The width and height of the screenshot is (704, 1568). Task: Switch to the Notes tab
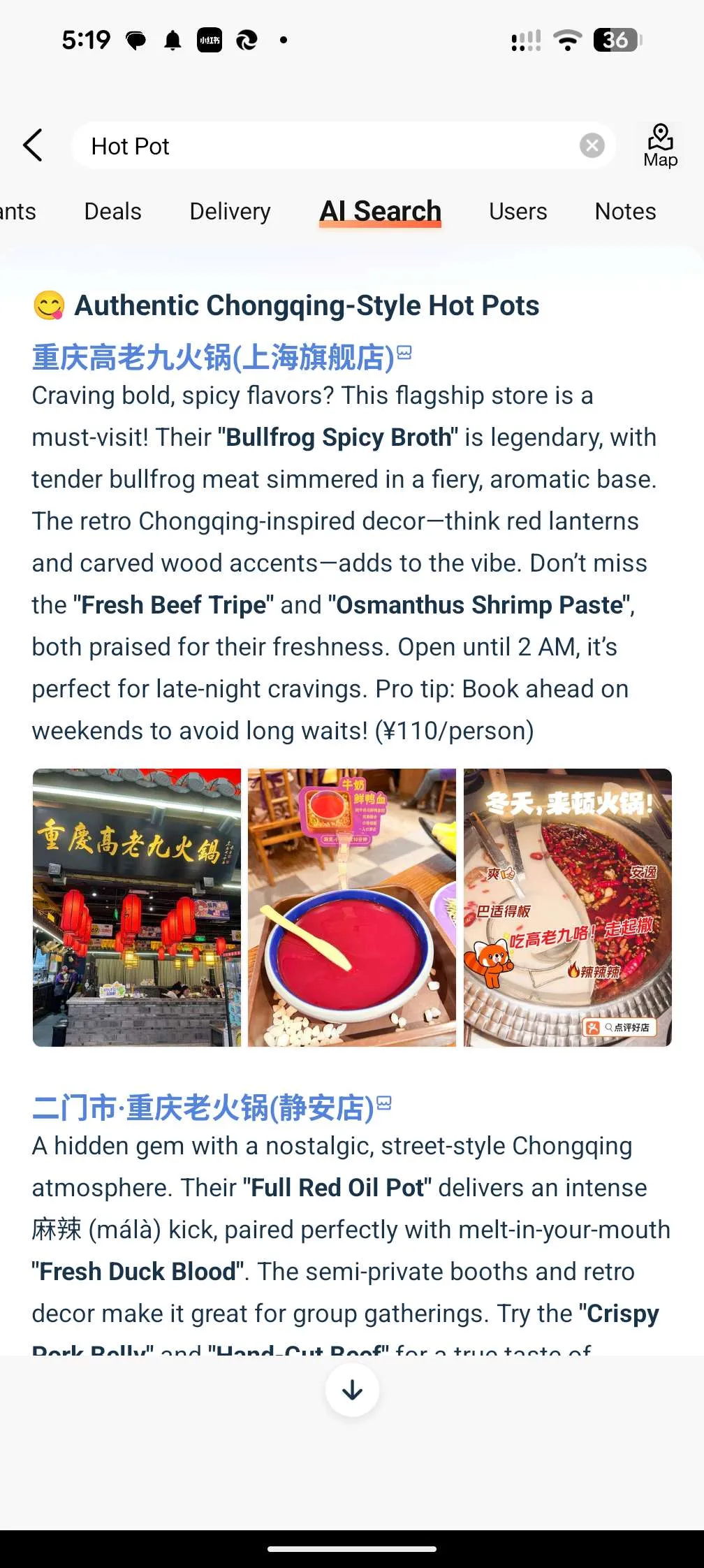click(625, 211)
